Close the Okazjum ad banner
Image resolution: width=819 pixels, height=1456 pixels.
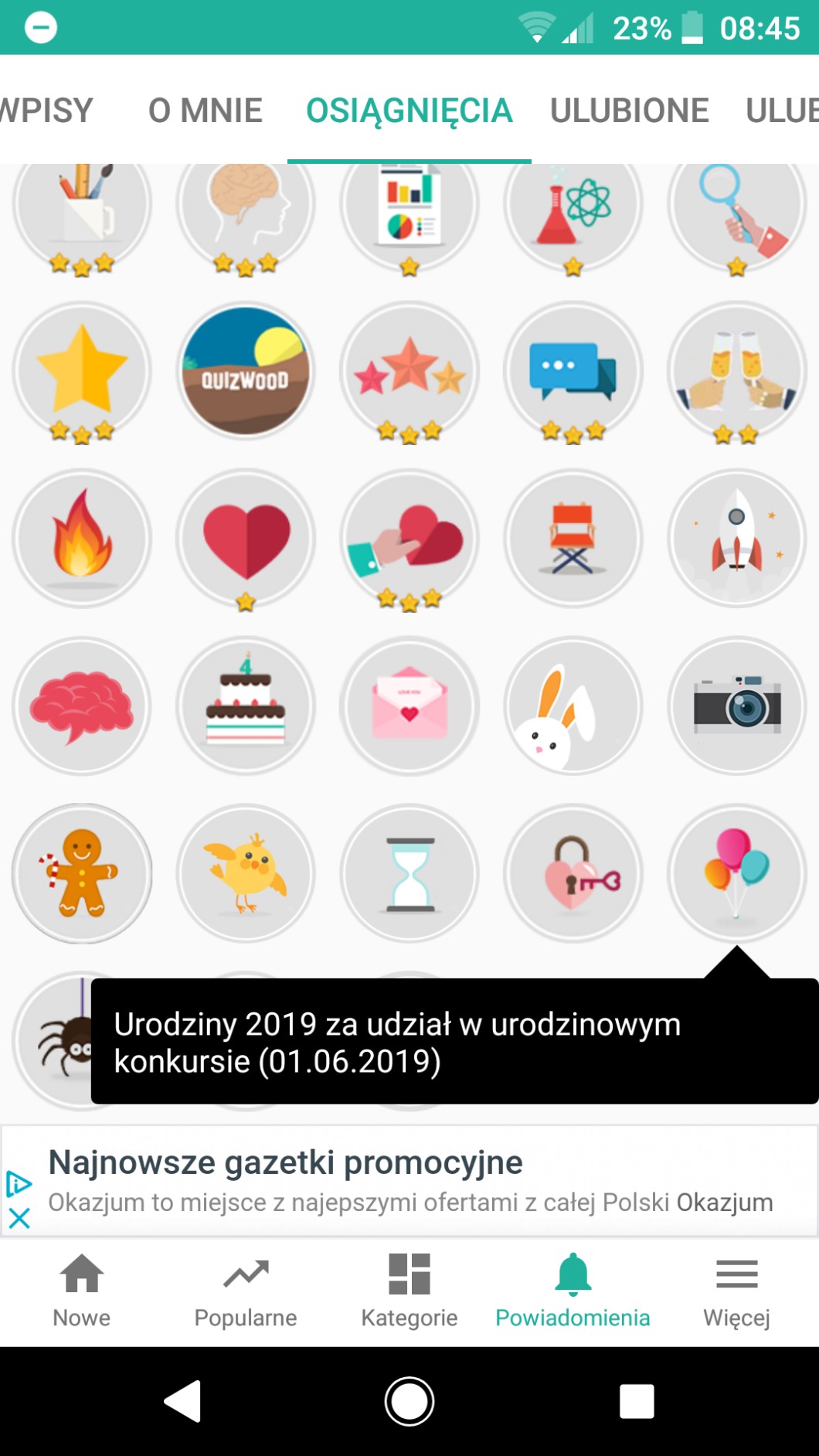tap(19, 1219)
